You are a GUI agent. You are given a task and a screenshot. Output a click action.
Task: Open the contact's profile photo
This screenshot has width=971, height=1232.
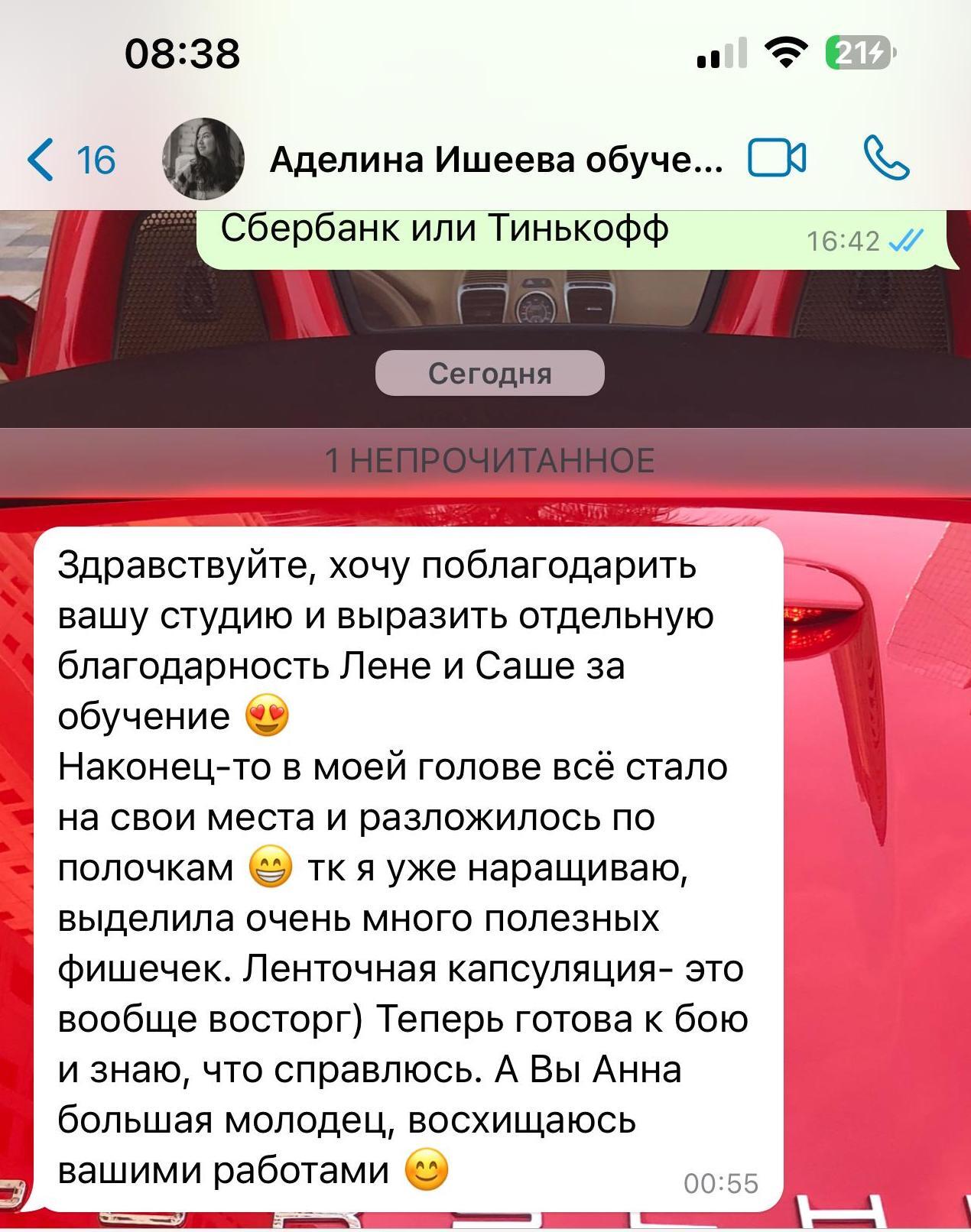[x=203, y=159]
